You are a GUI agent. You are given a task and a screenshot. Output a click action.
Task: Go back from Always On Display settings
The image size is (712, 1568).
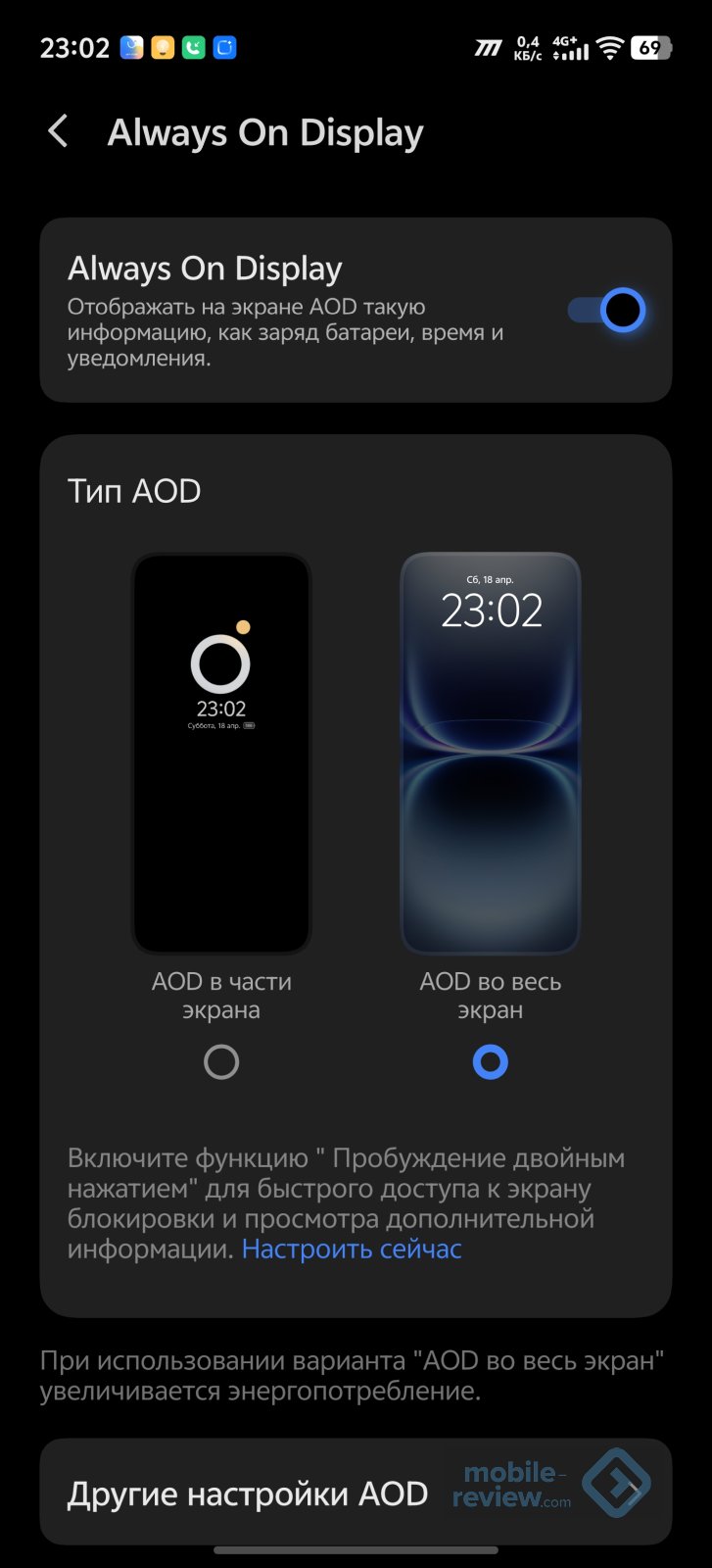click(59, 131)
